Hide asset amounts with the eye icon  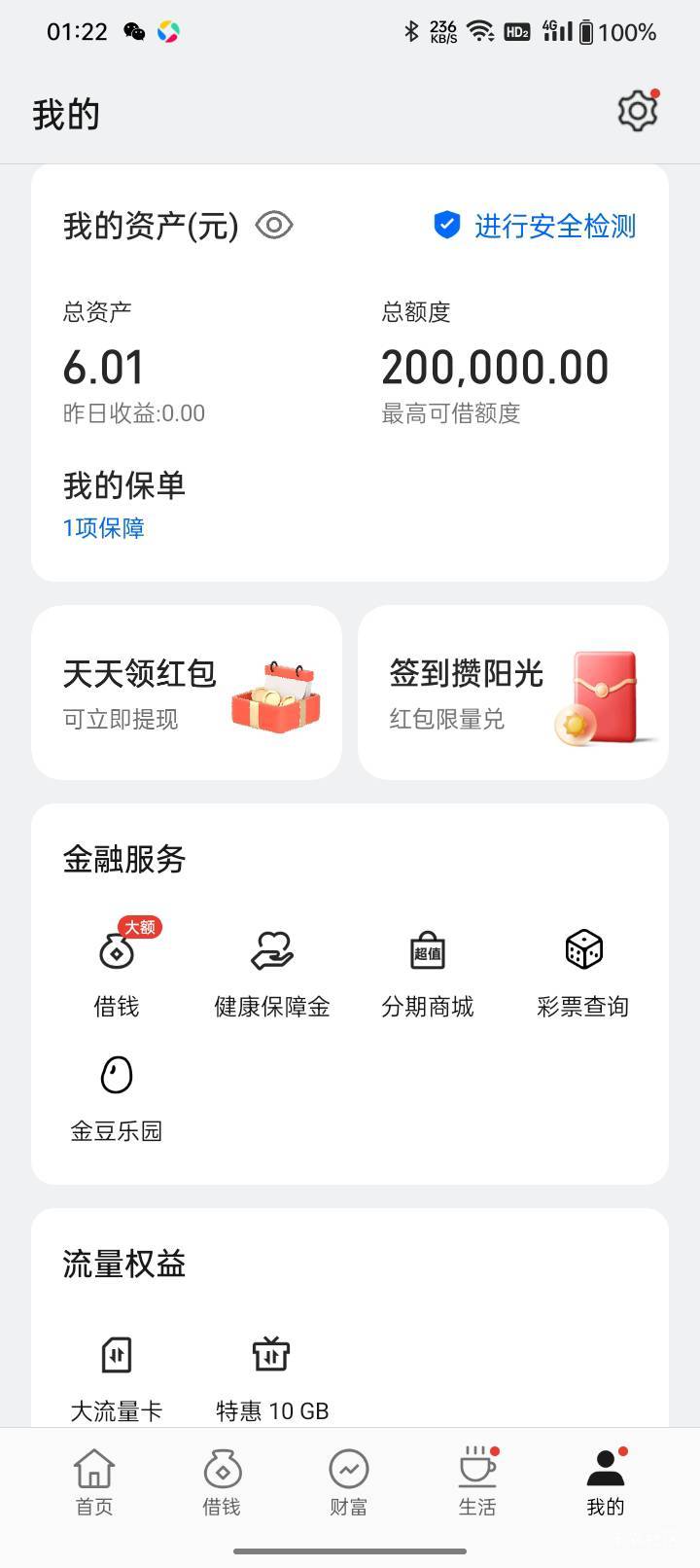pyautogui.click(x=274, y=226)
